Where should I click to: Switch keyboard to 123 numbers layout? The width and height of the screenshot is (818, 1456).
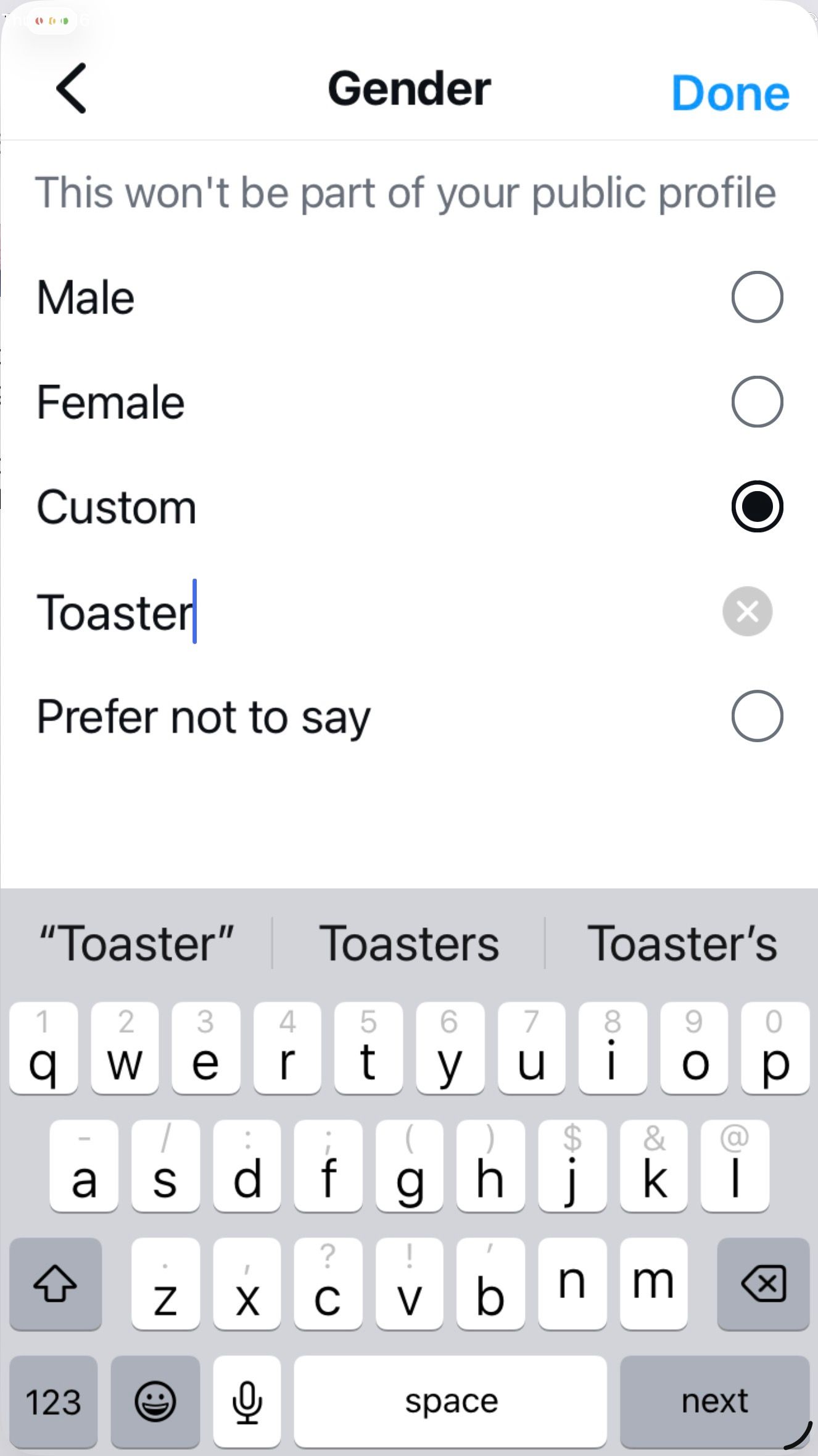[x=54, y=1401]
